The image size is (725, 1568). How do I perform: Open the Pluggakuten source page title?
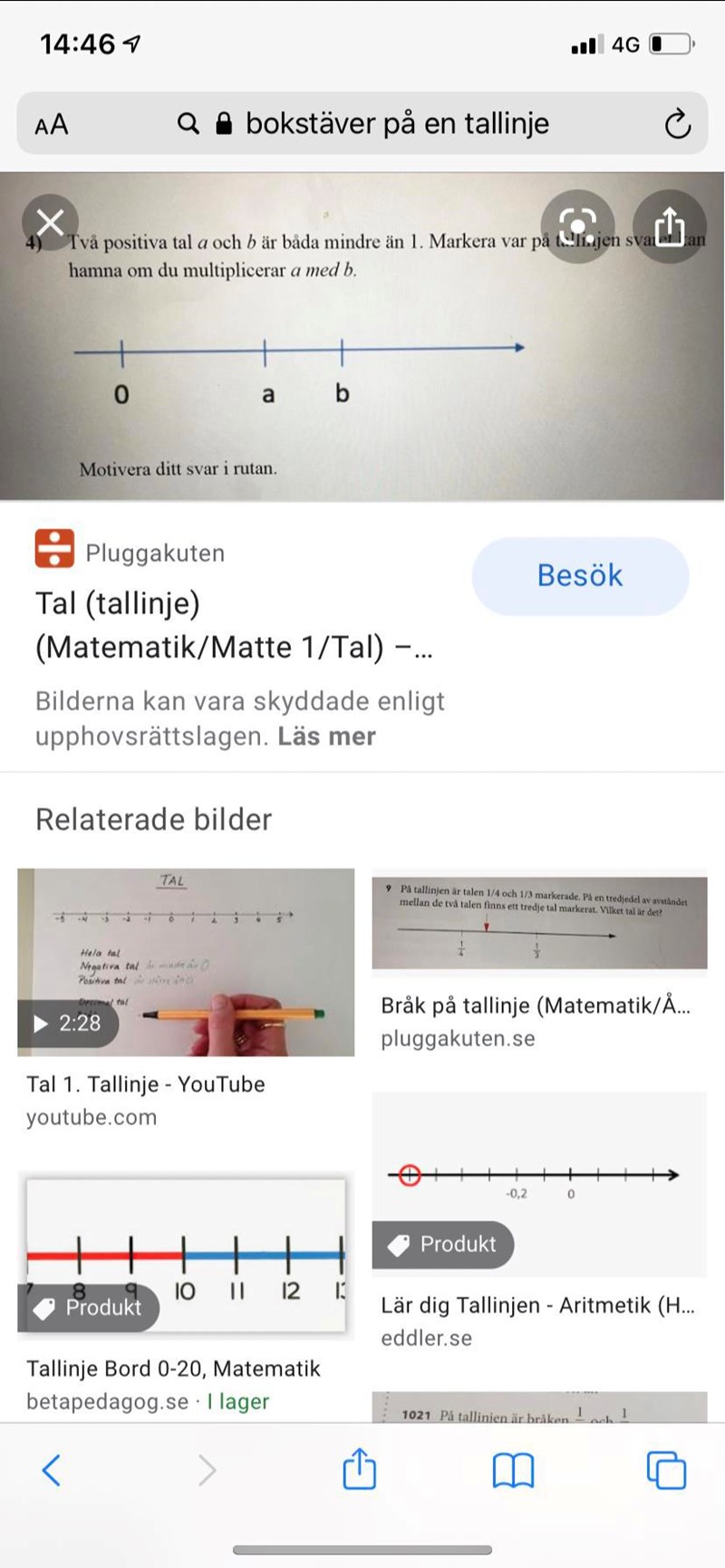[x=233, y=625]
